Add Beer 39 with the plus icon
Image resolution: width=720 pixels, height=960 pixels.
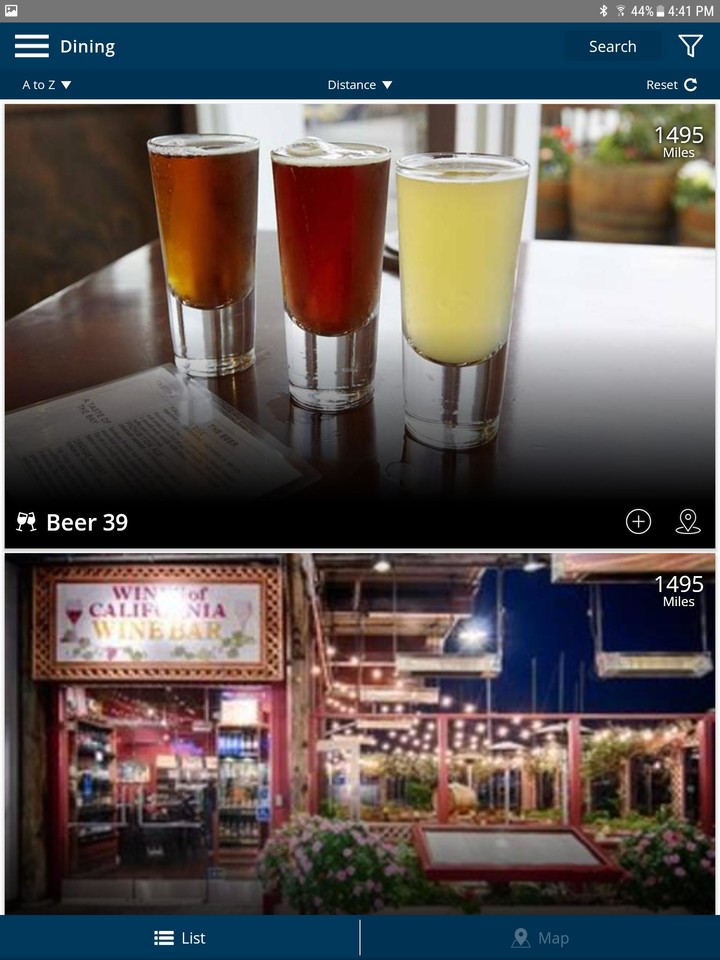coord(638,521)
